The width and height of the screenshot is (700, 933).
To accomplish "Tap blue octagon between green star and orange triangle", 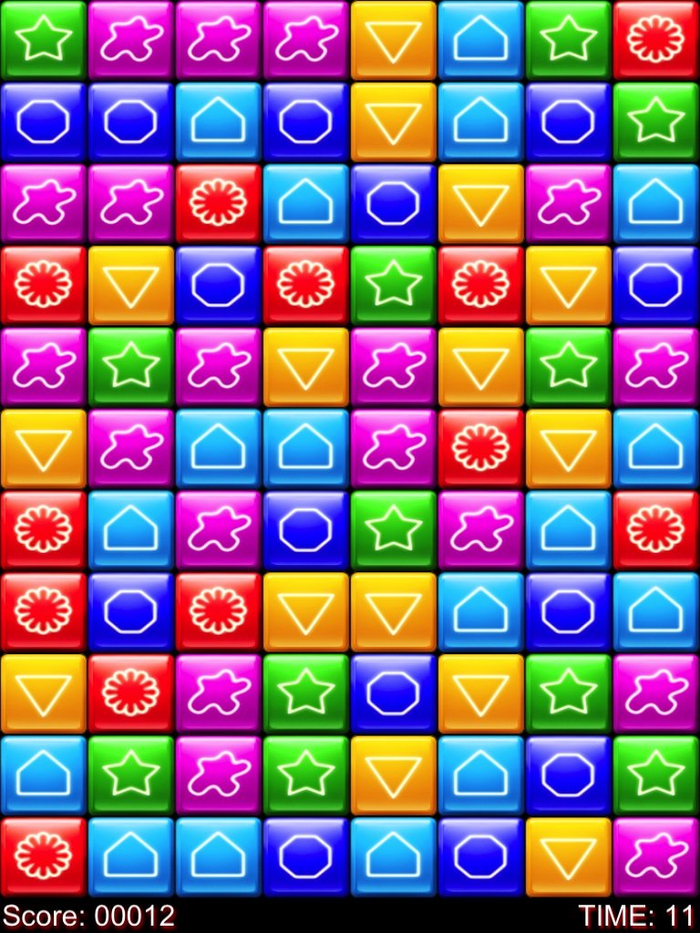I will 393,695.
